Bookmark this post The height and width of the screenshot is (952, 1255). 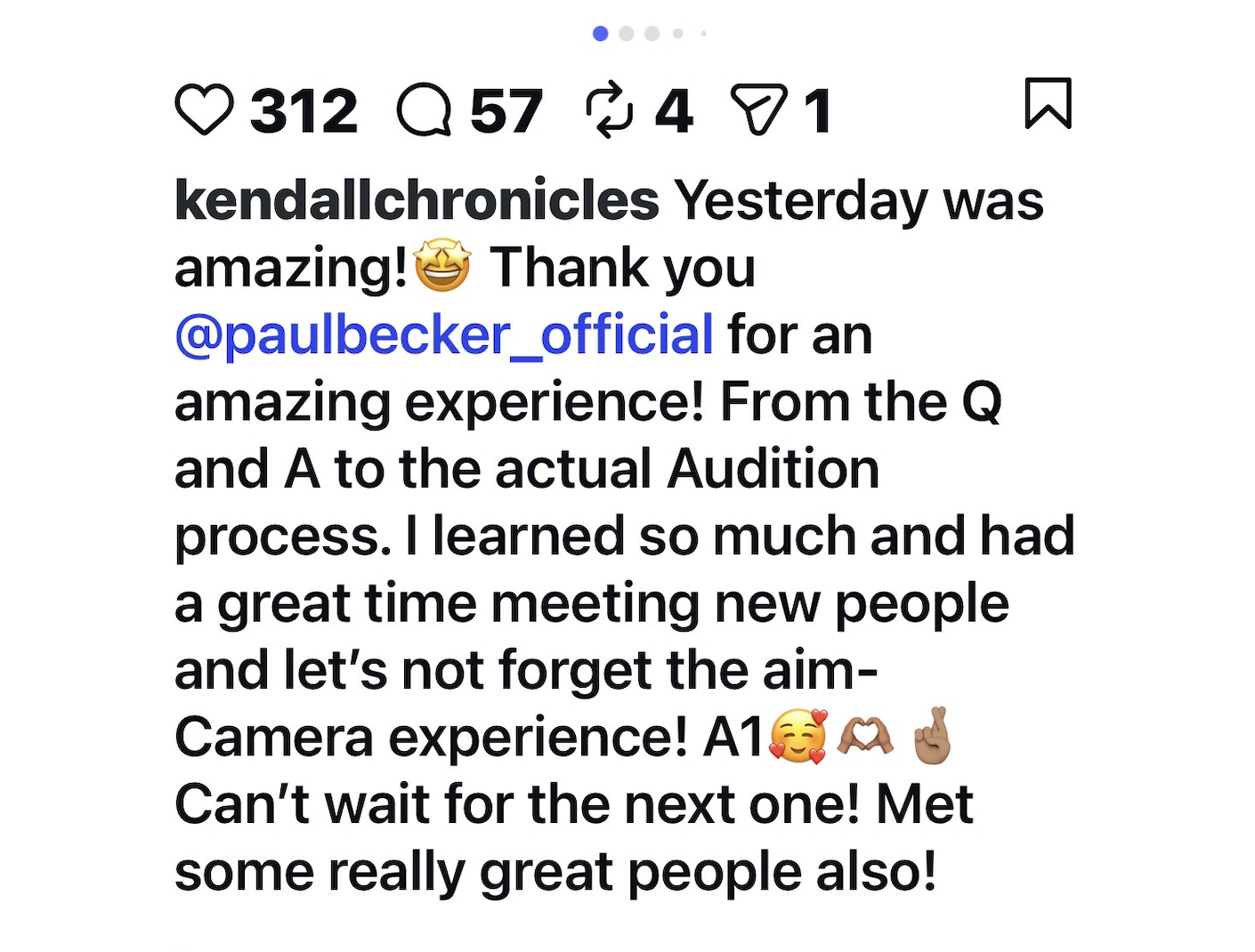click(x=1048, y=104)
